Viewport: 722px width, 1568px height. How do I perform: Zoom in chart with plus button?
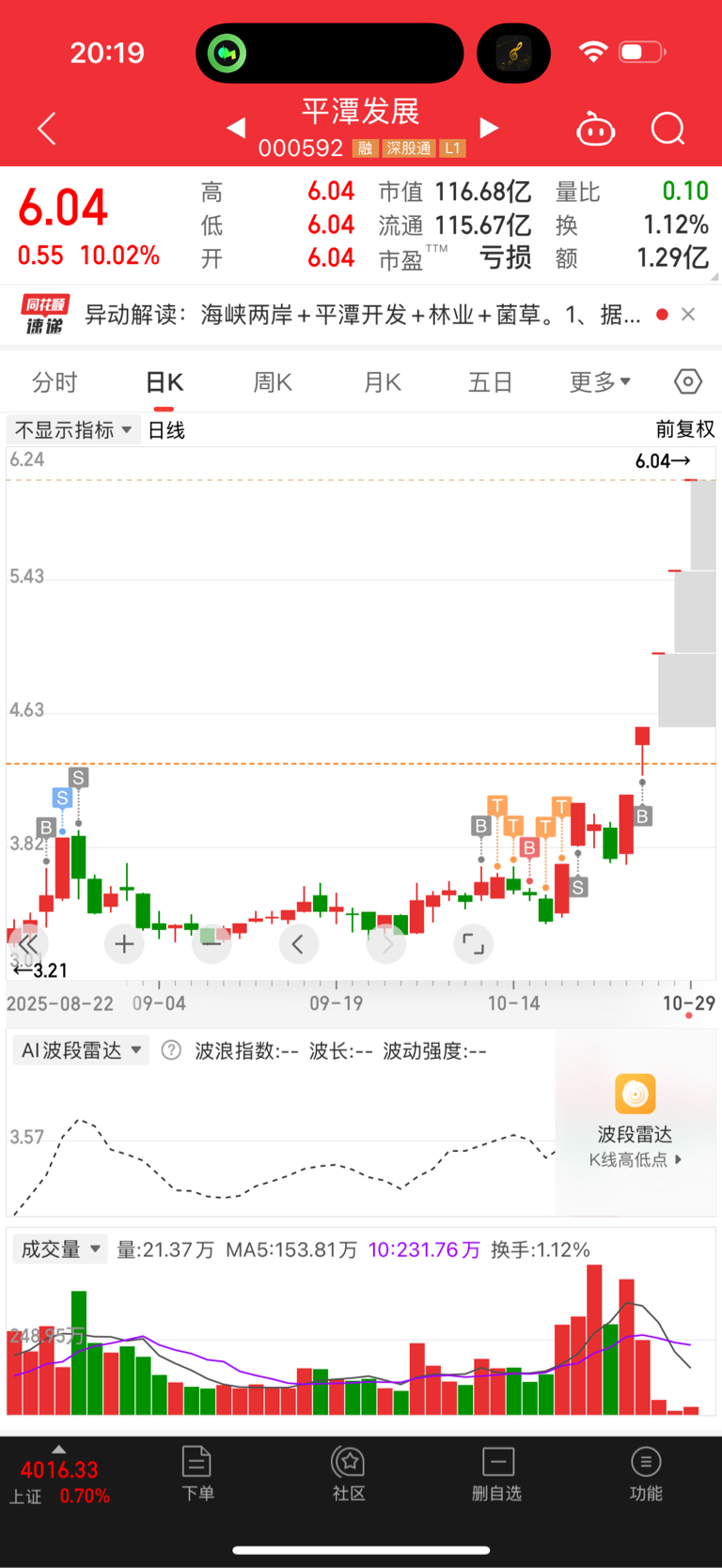(x=124, y=944)
